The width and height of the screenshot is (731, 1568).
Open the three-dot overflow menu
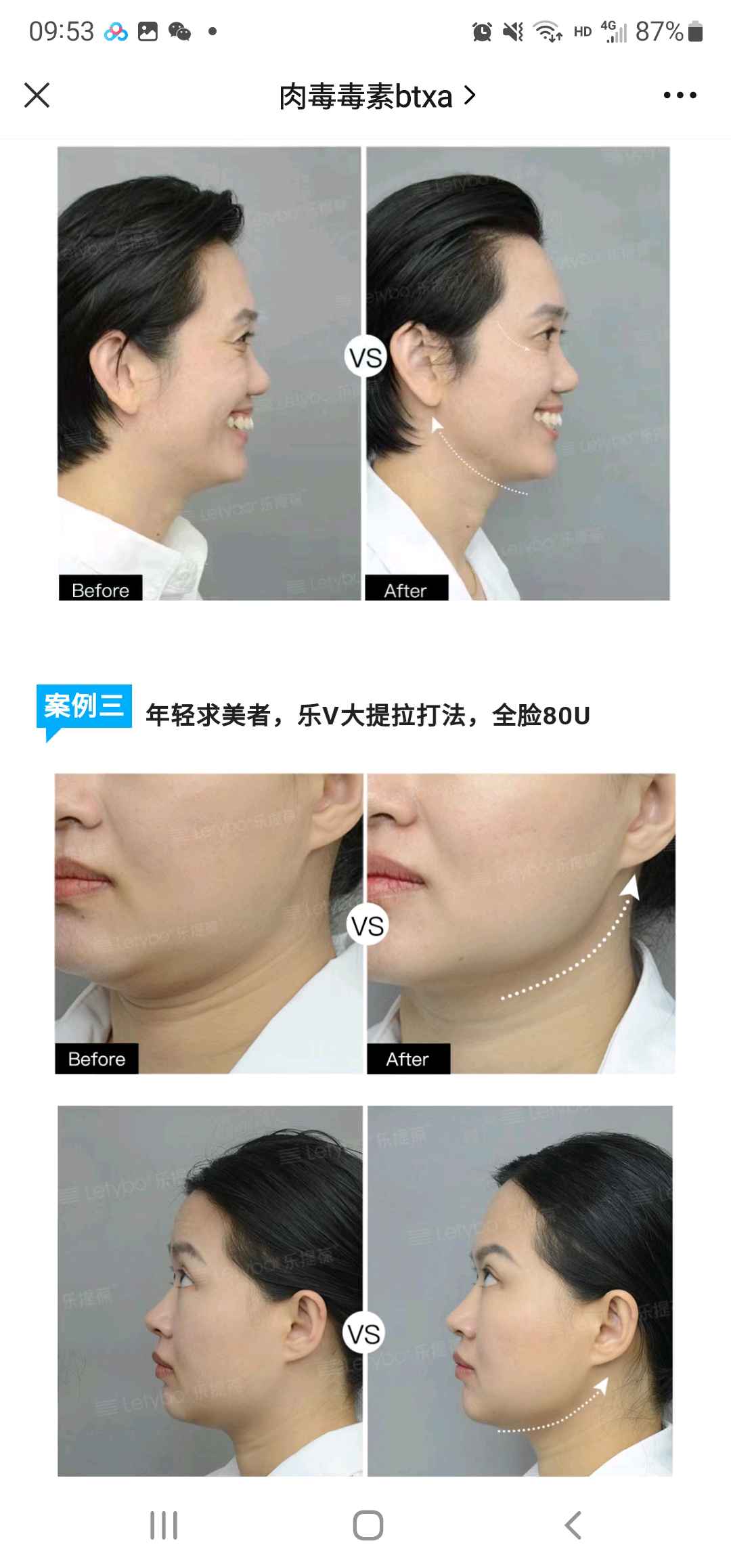(x=680, y=95)
